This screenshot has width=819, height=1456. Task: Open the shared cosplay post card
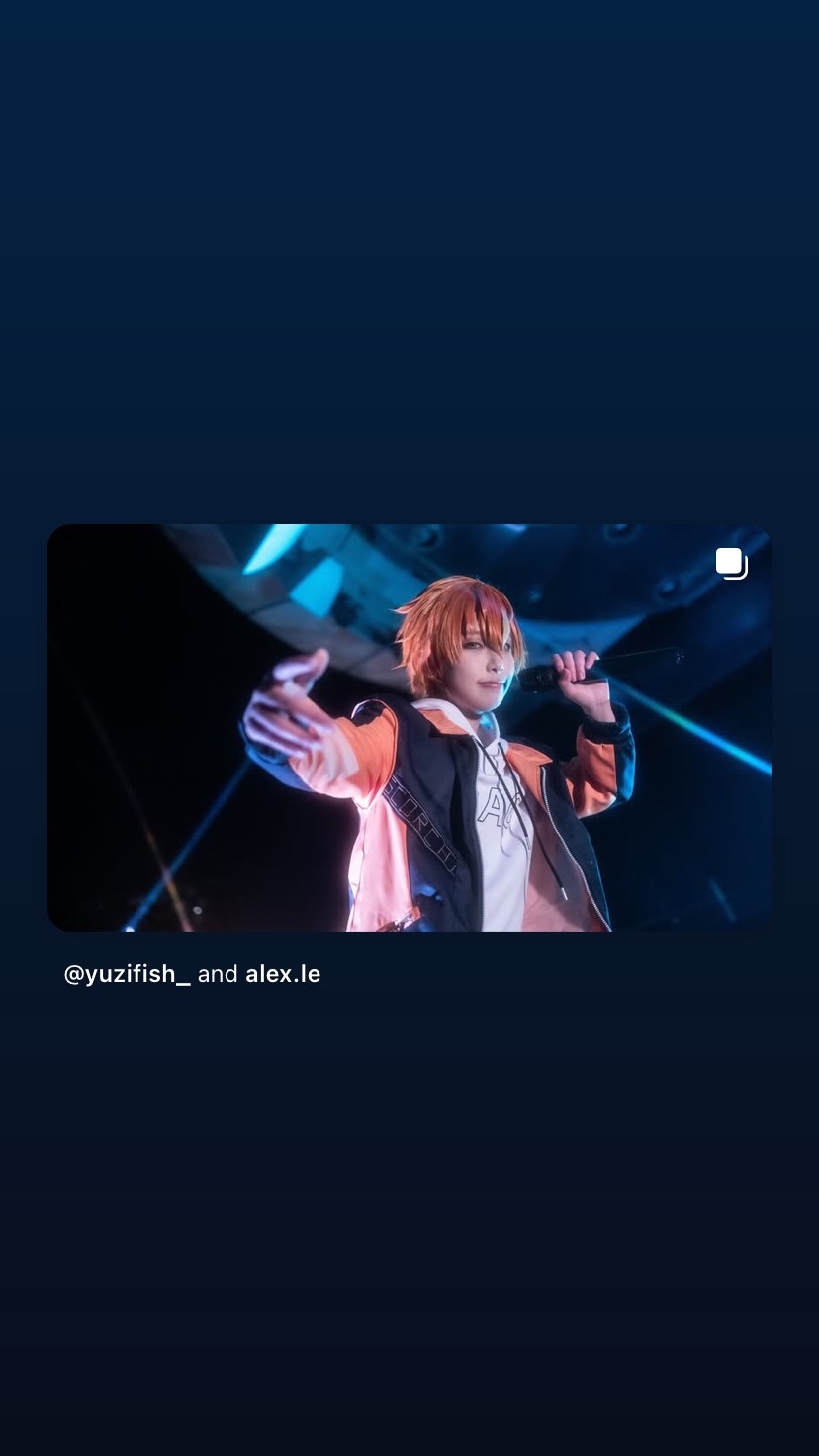pyautogui.click(x=409, y=727)
